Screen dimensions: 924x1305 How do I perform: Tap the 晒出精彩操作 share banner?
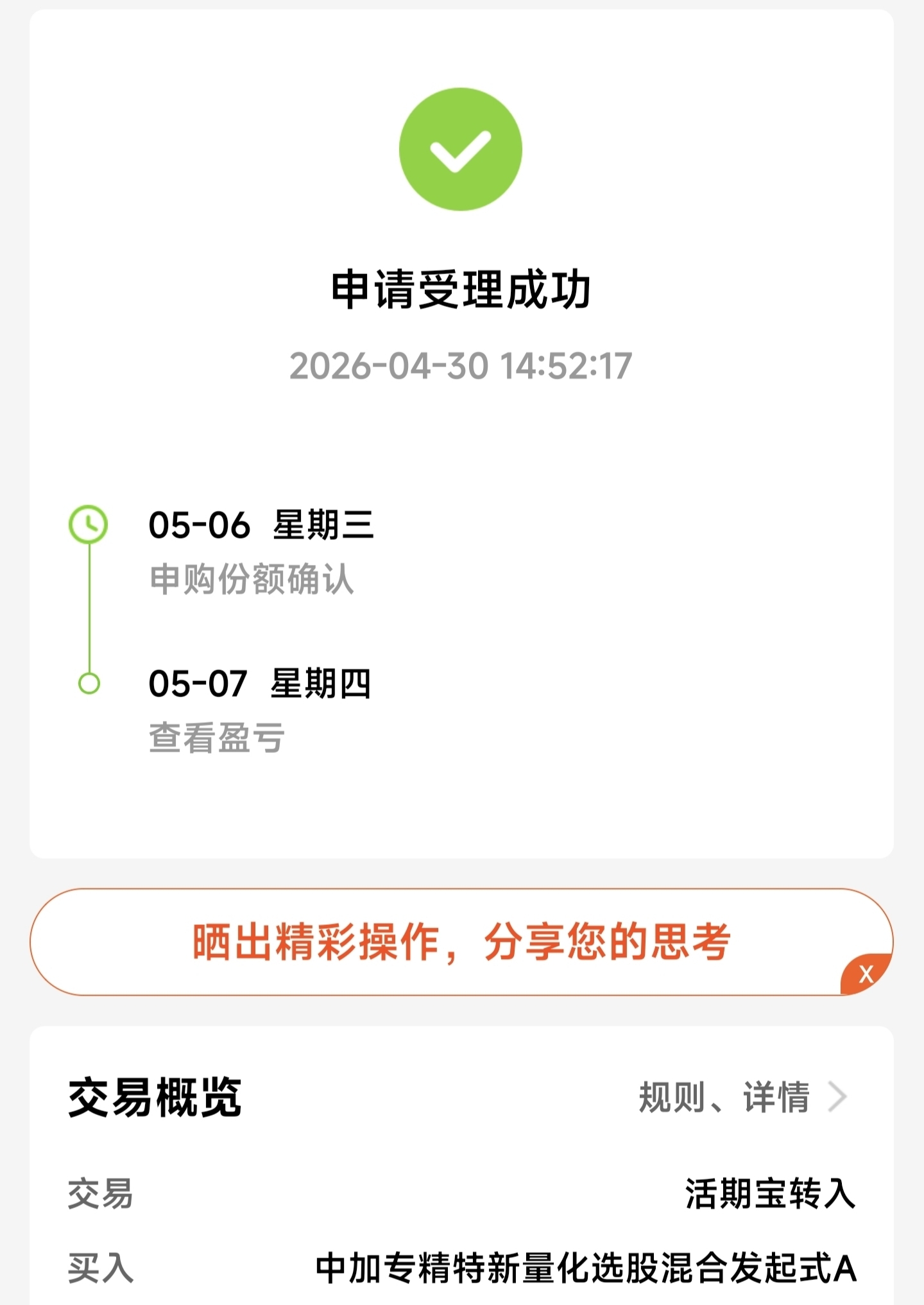[x=461, y=942]
